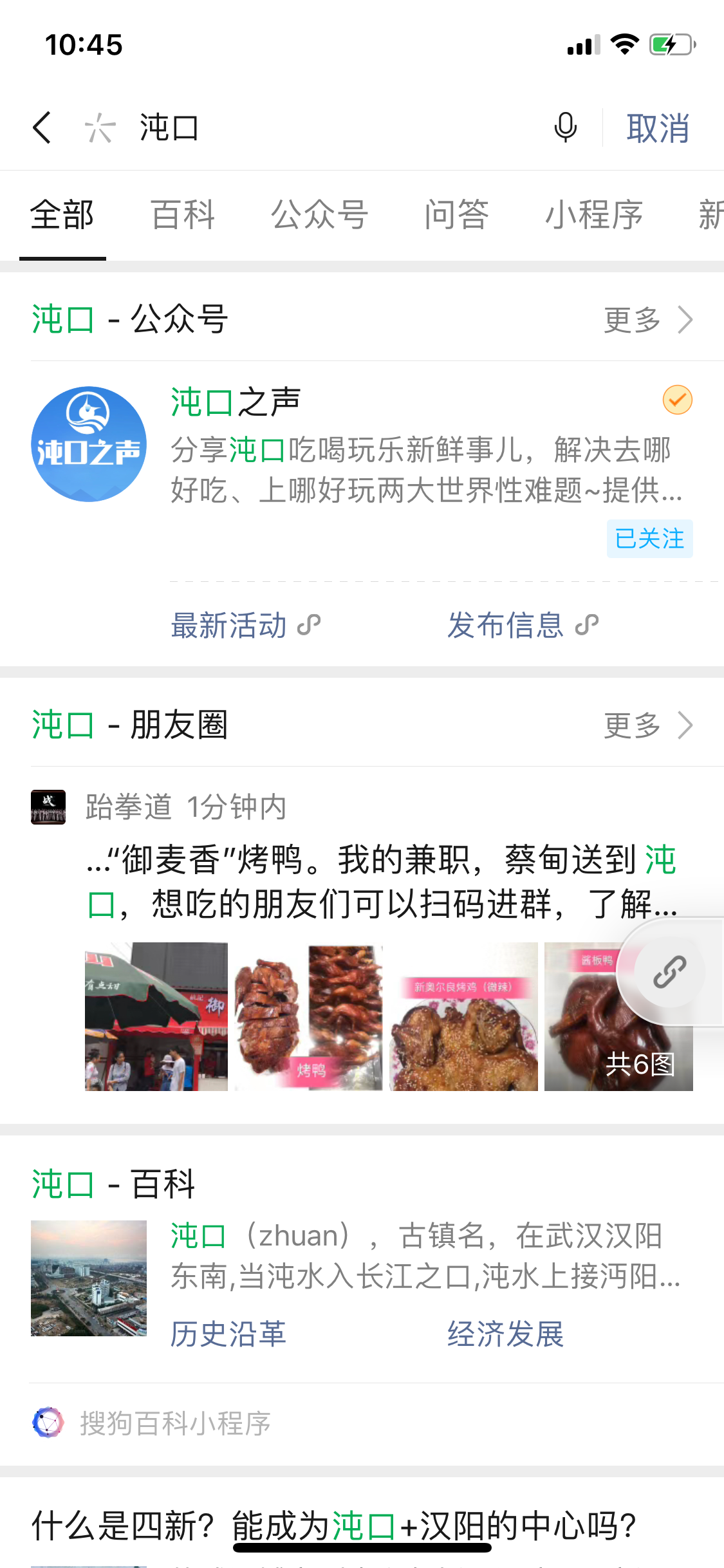Viewport: 724px width, 1568px height.
Task: View more 公众号 results
Action: pos(647,320)
